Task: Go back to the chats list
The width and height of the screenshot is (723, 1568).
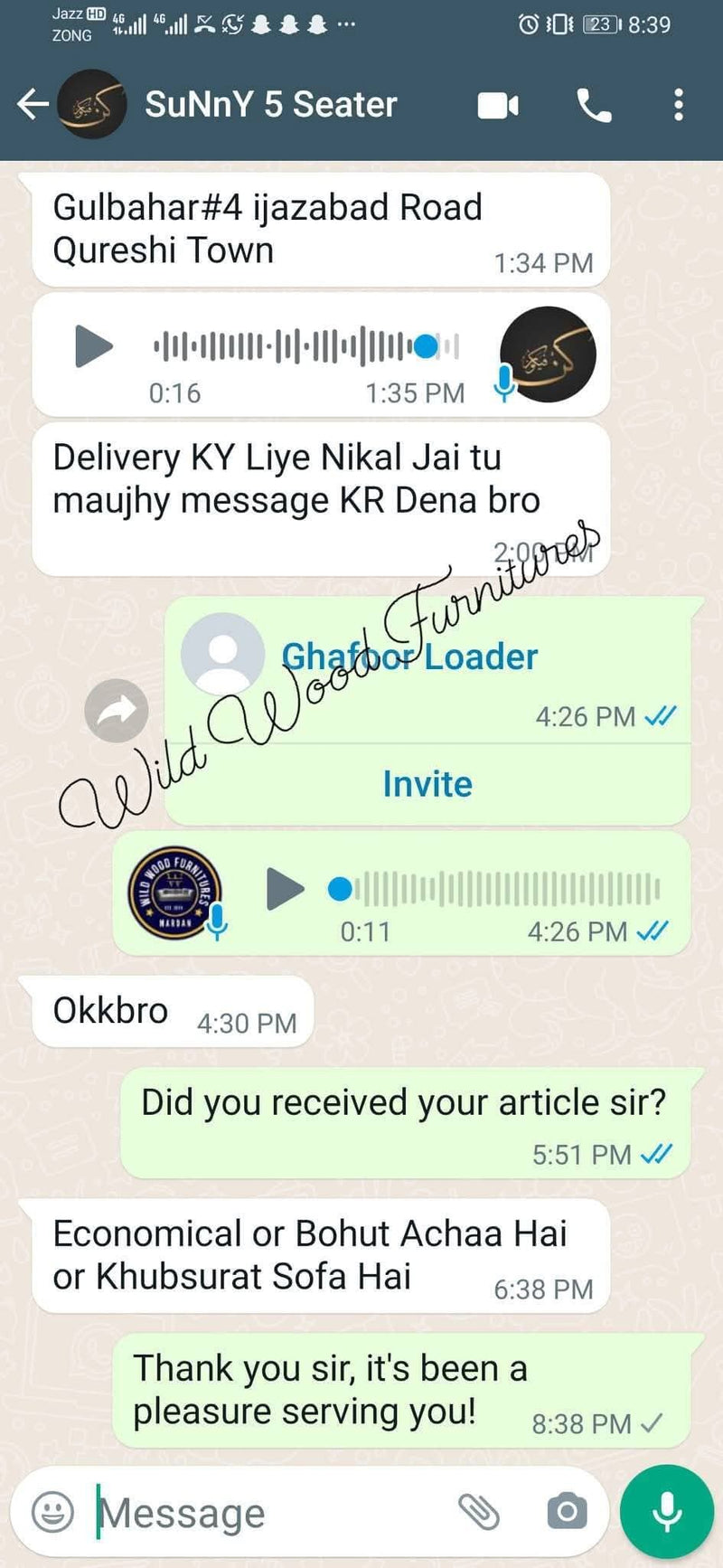Action: pos(33,104)
